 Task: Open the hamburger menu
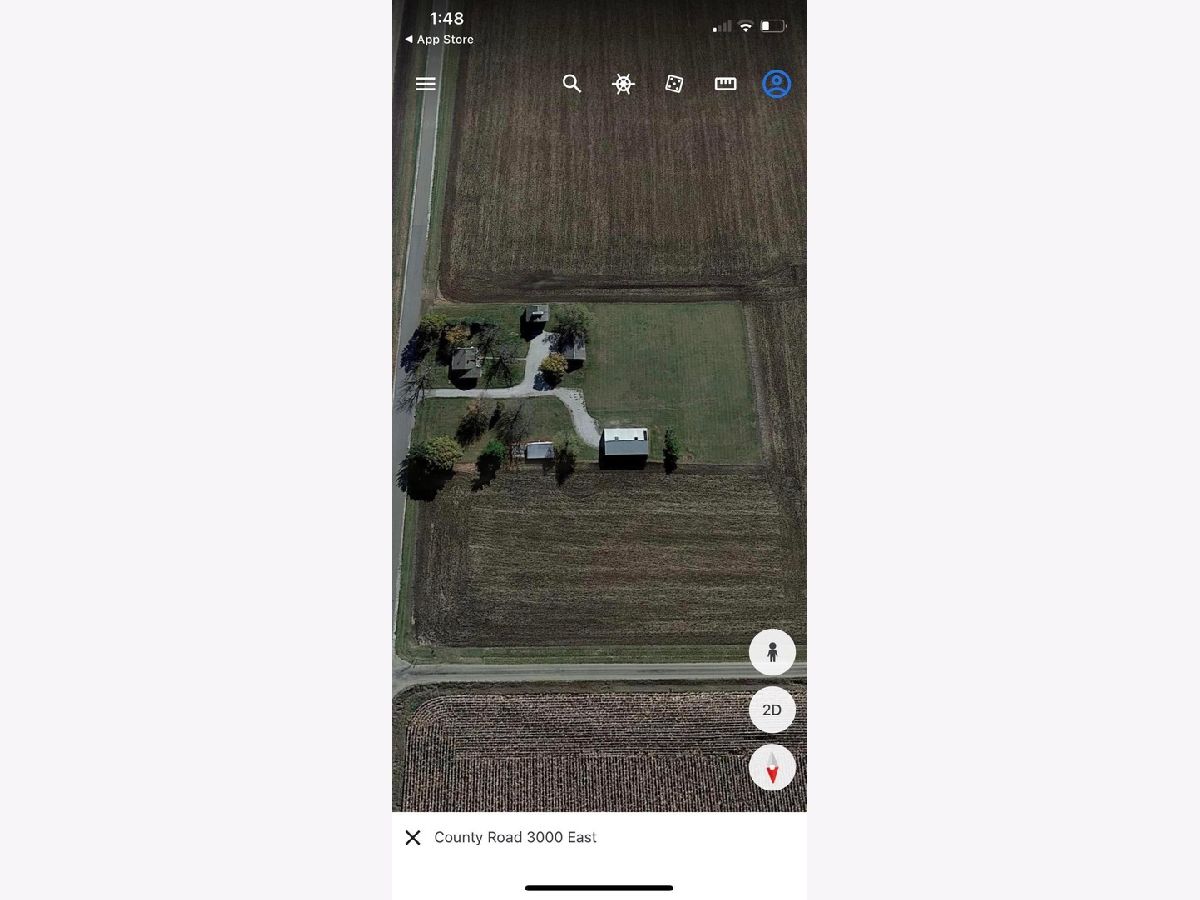tap(426, 84)
